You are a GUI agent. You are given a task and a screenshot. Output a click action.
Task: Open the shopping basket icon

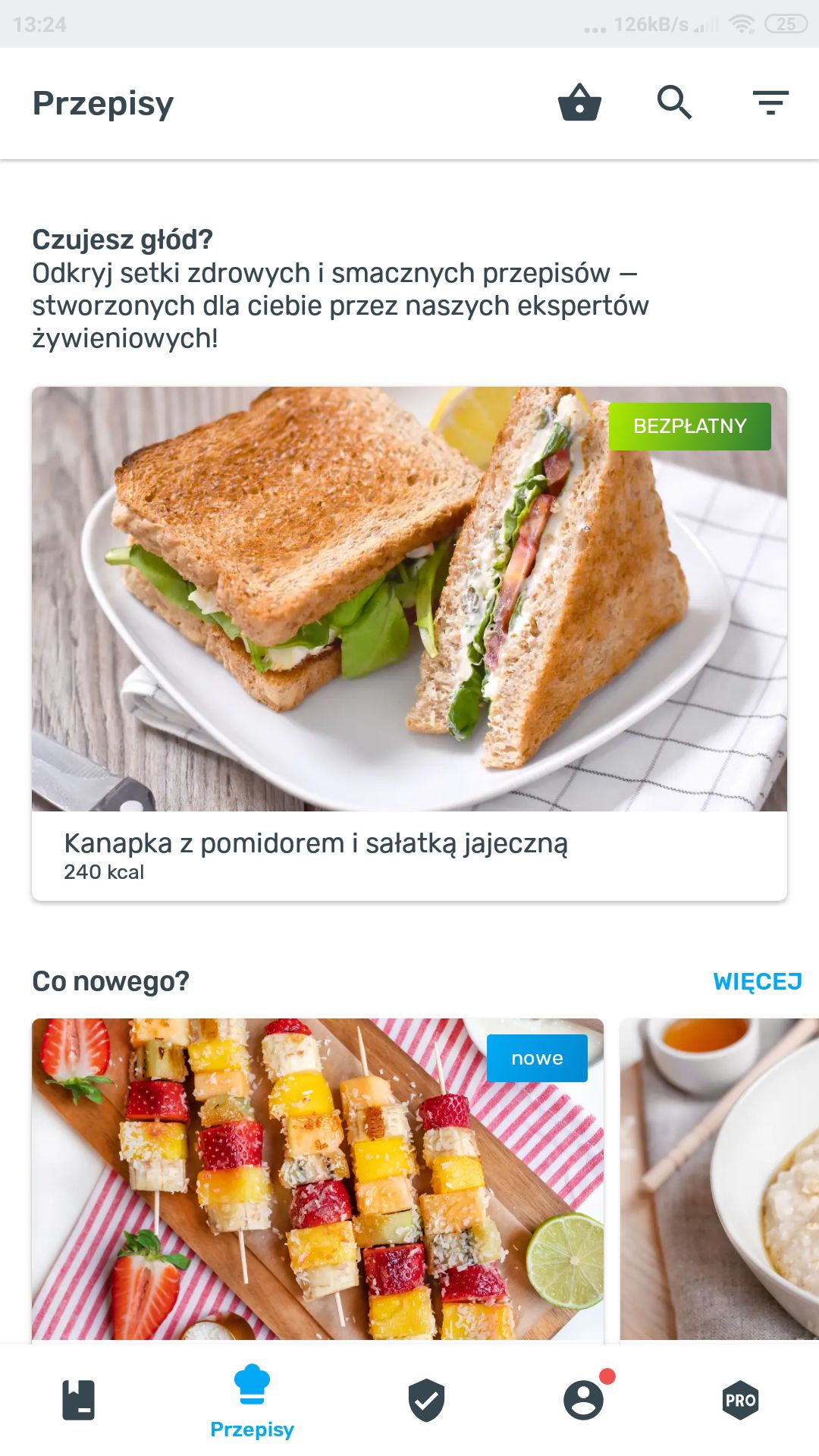(x=579, y=102)
